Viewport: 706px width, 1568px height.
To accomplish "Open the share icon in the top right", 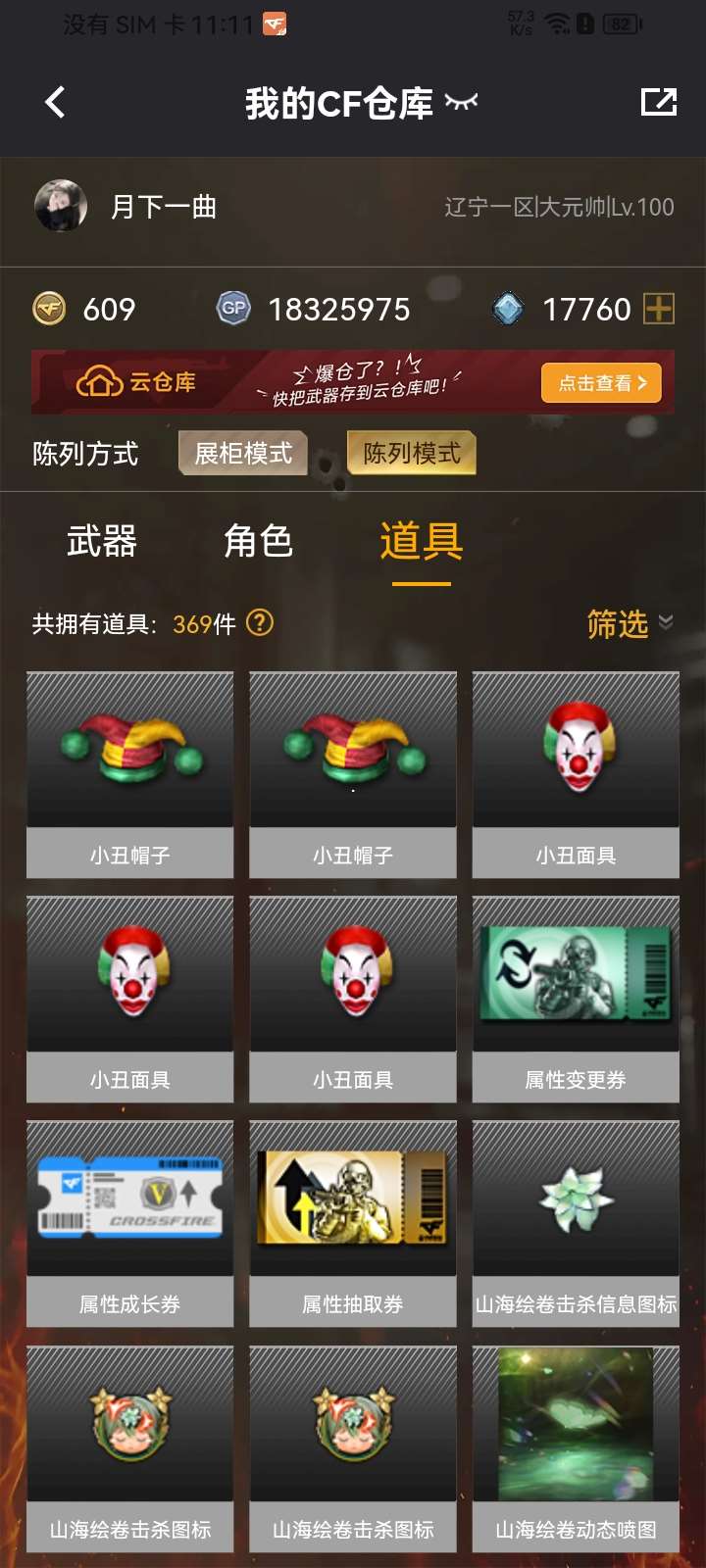I will pos(658,102).
